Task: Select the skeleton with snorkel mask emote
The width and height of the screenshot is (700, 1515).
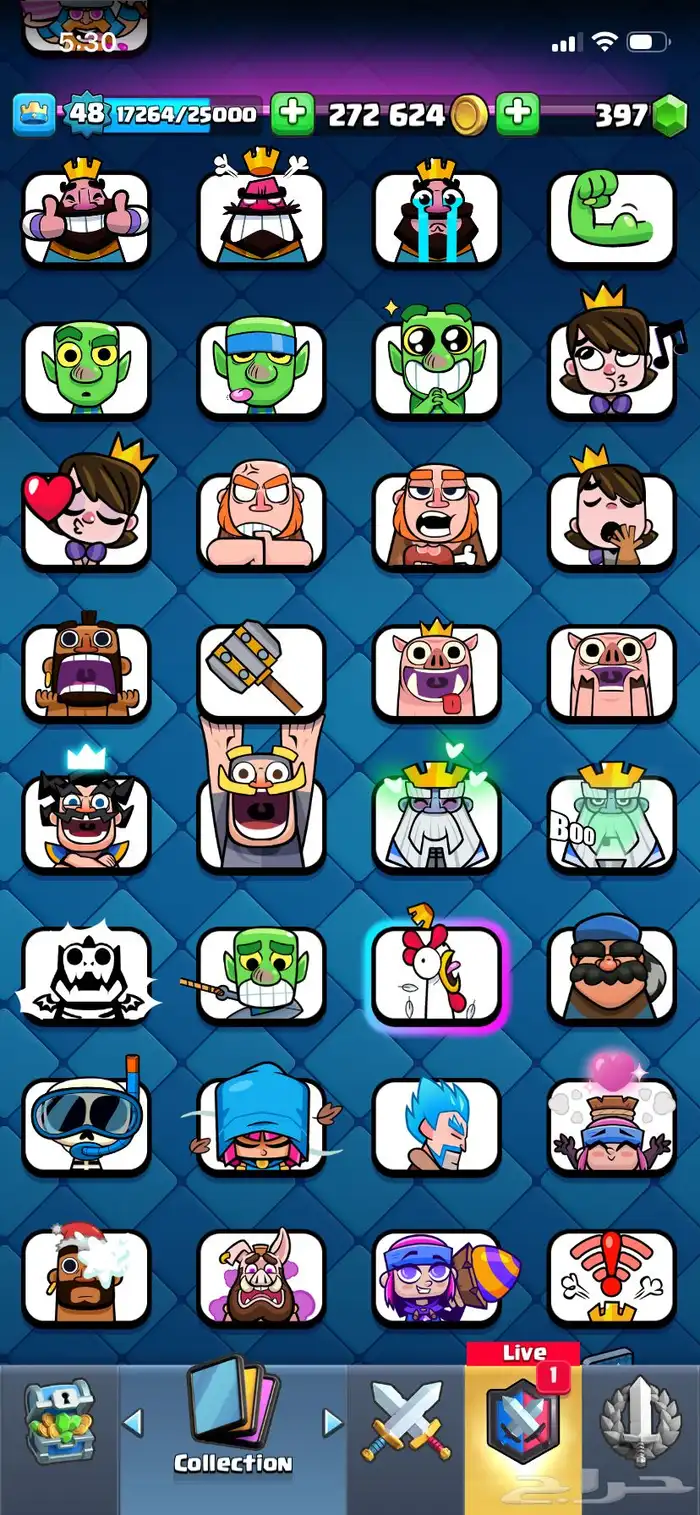Action: click(x=86, y=1122)
